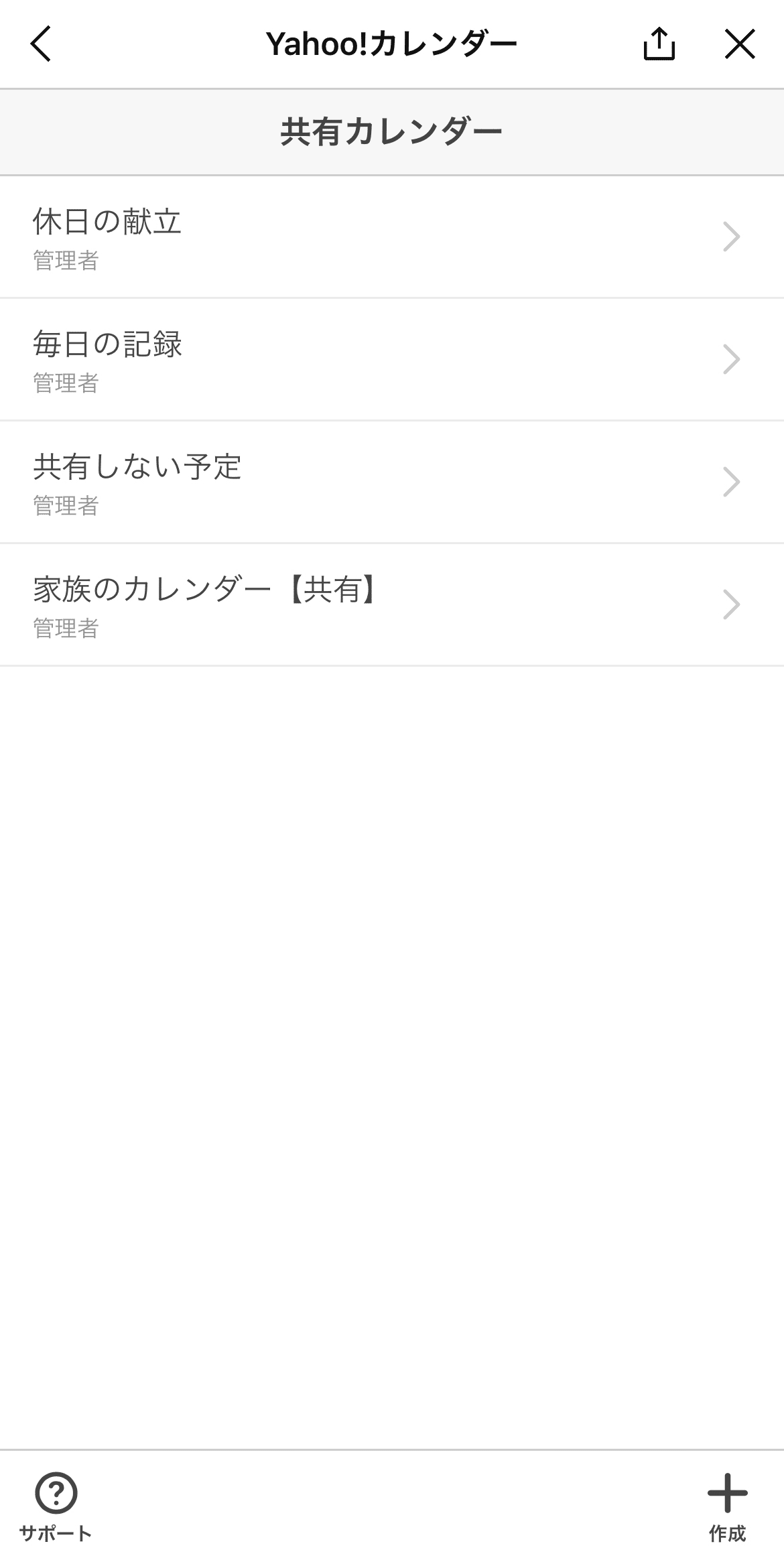Tap the question mark icon at bottom left
This screenshot has height=1554, width=784.
click(56, 1482)
